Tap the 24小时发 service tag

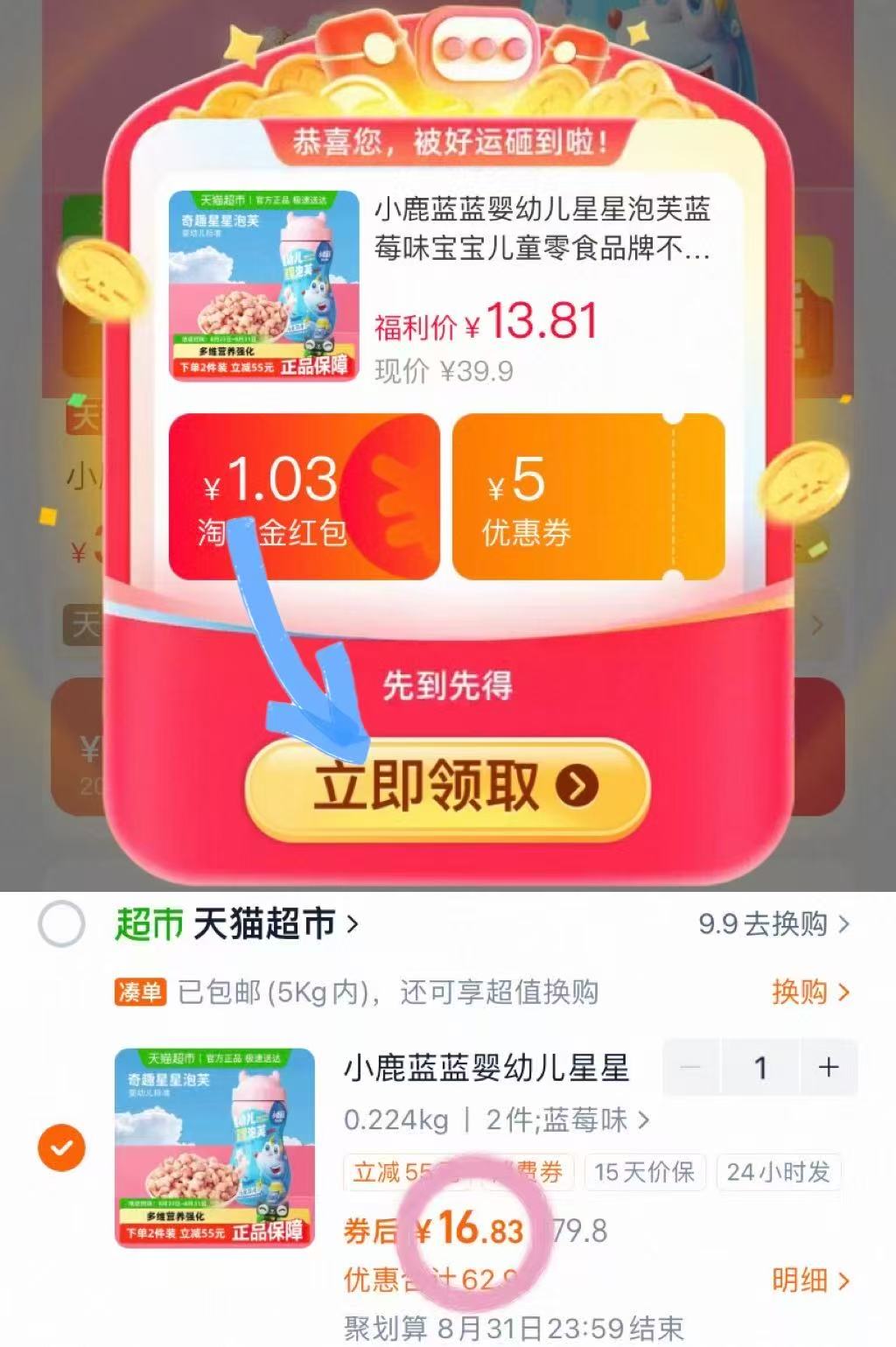click(x=779, y=1173)
